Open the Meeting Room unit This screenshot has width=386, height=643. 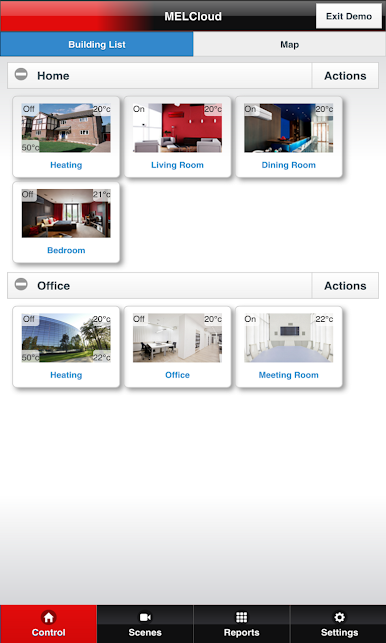click(289, 347)
